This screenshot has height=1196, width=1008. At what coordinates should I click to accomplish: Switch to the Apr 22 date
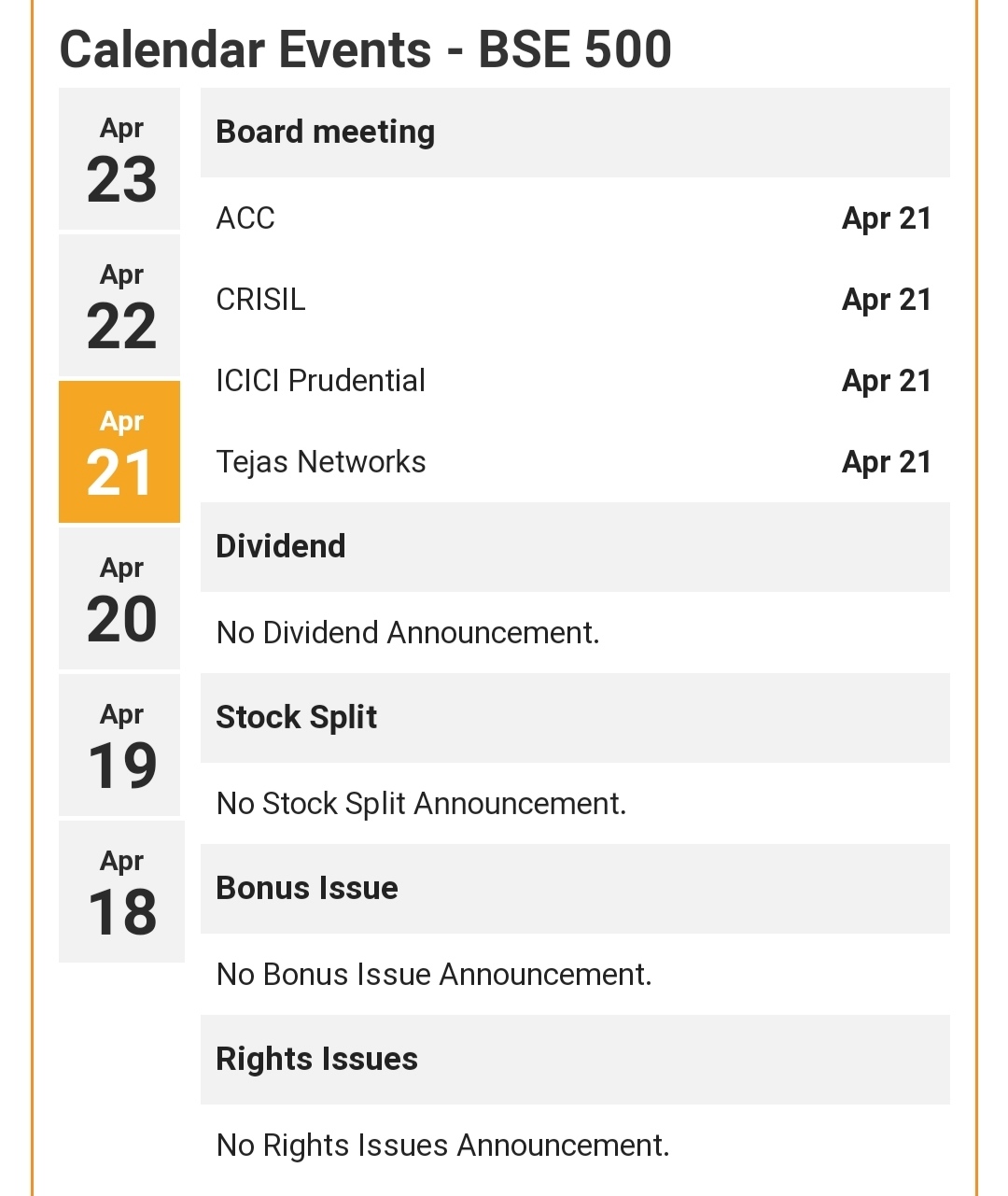[x=119, y=306]
